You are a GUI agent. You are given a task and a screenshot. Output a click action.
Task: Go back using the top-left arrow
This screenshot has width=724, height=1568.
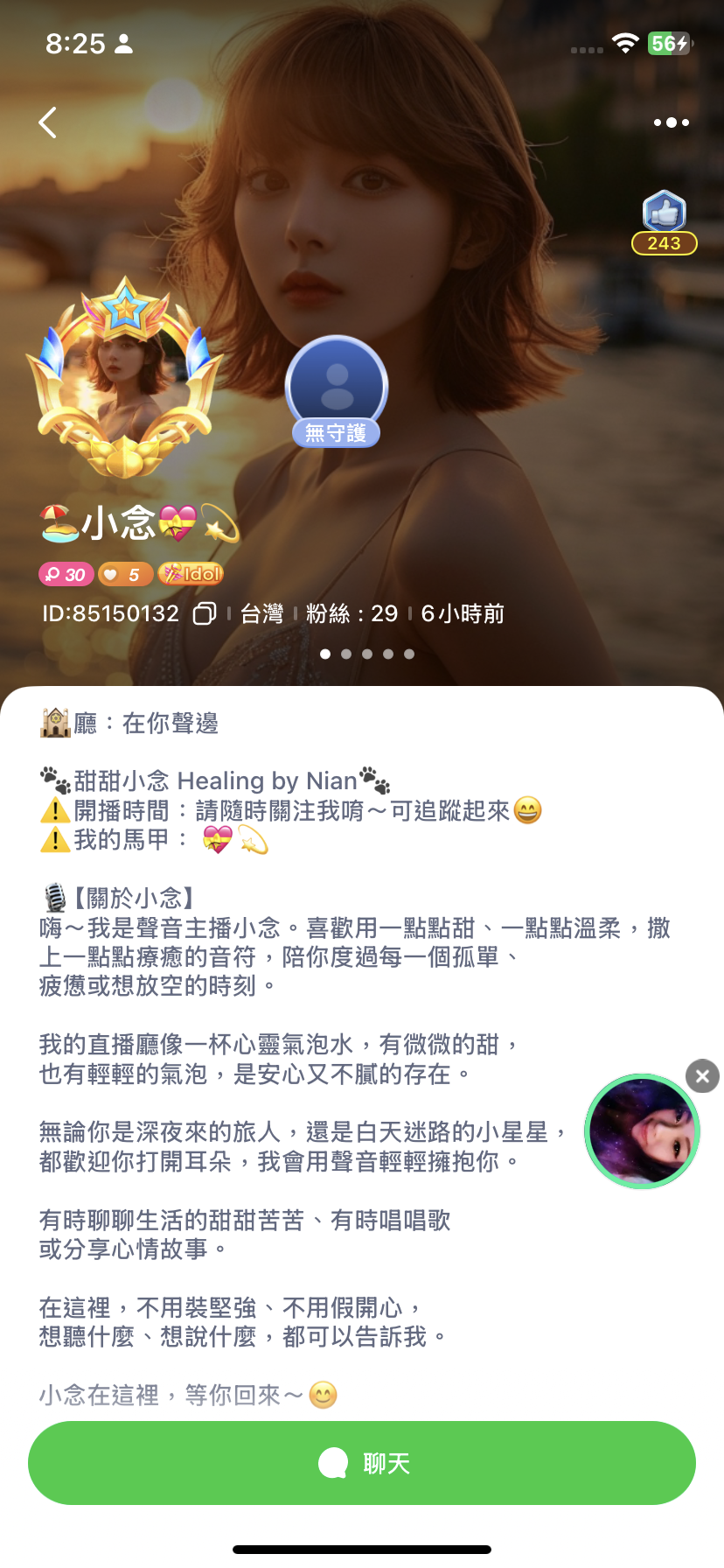click(48, 122)
